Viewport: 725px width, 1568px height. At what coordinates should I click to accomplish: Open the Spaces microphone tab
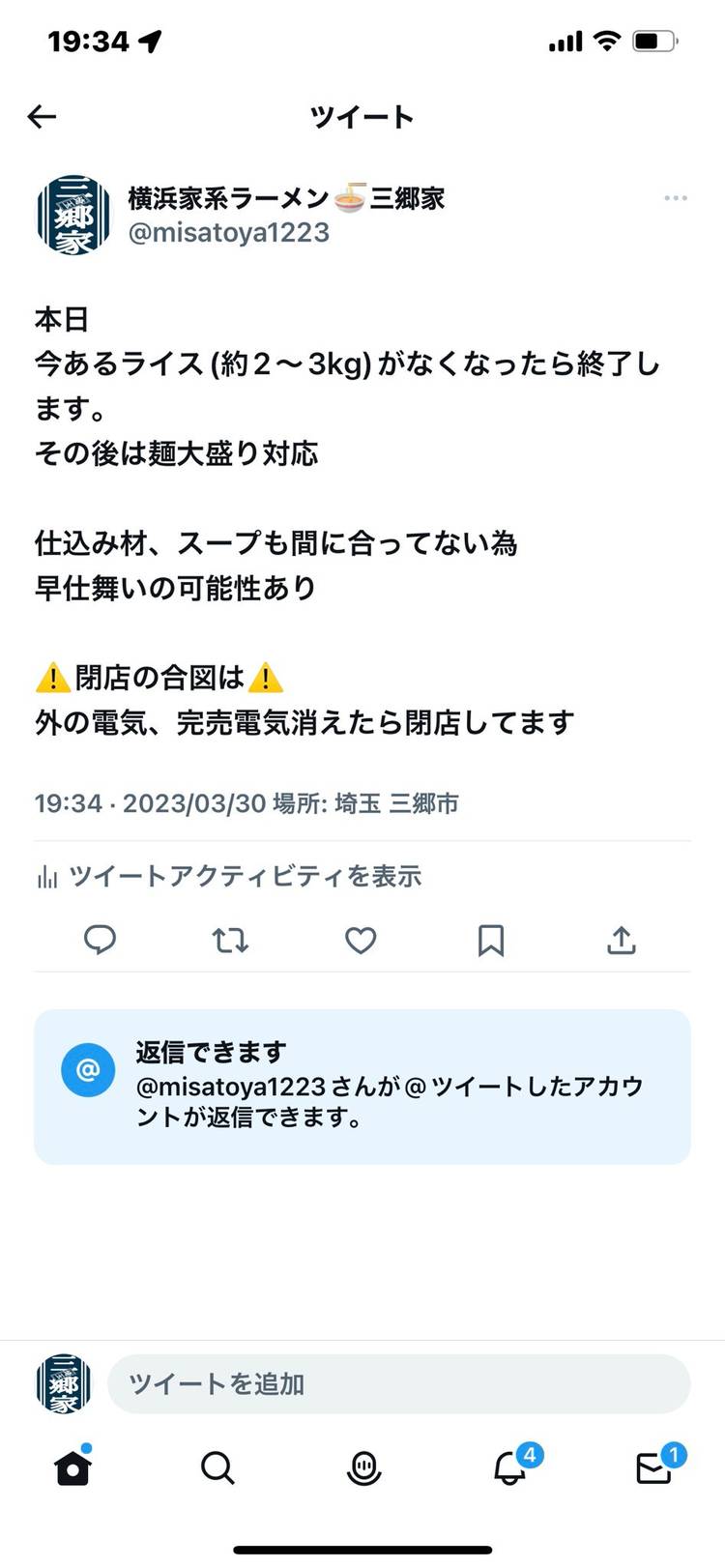coord(363,1467)
